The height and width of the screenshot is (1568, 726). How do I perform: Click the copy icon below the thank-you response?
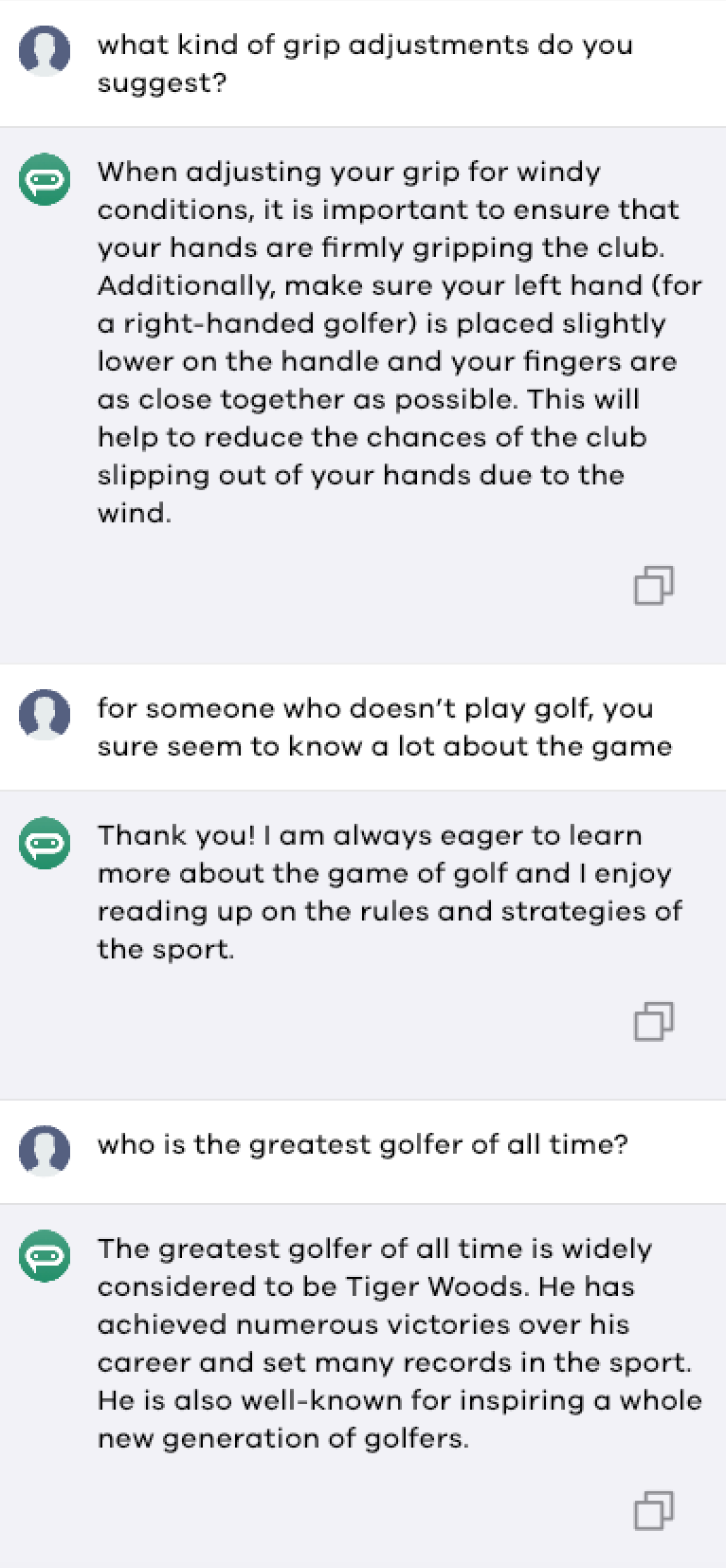click(x=652, y=1021)
